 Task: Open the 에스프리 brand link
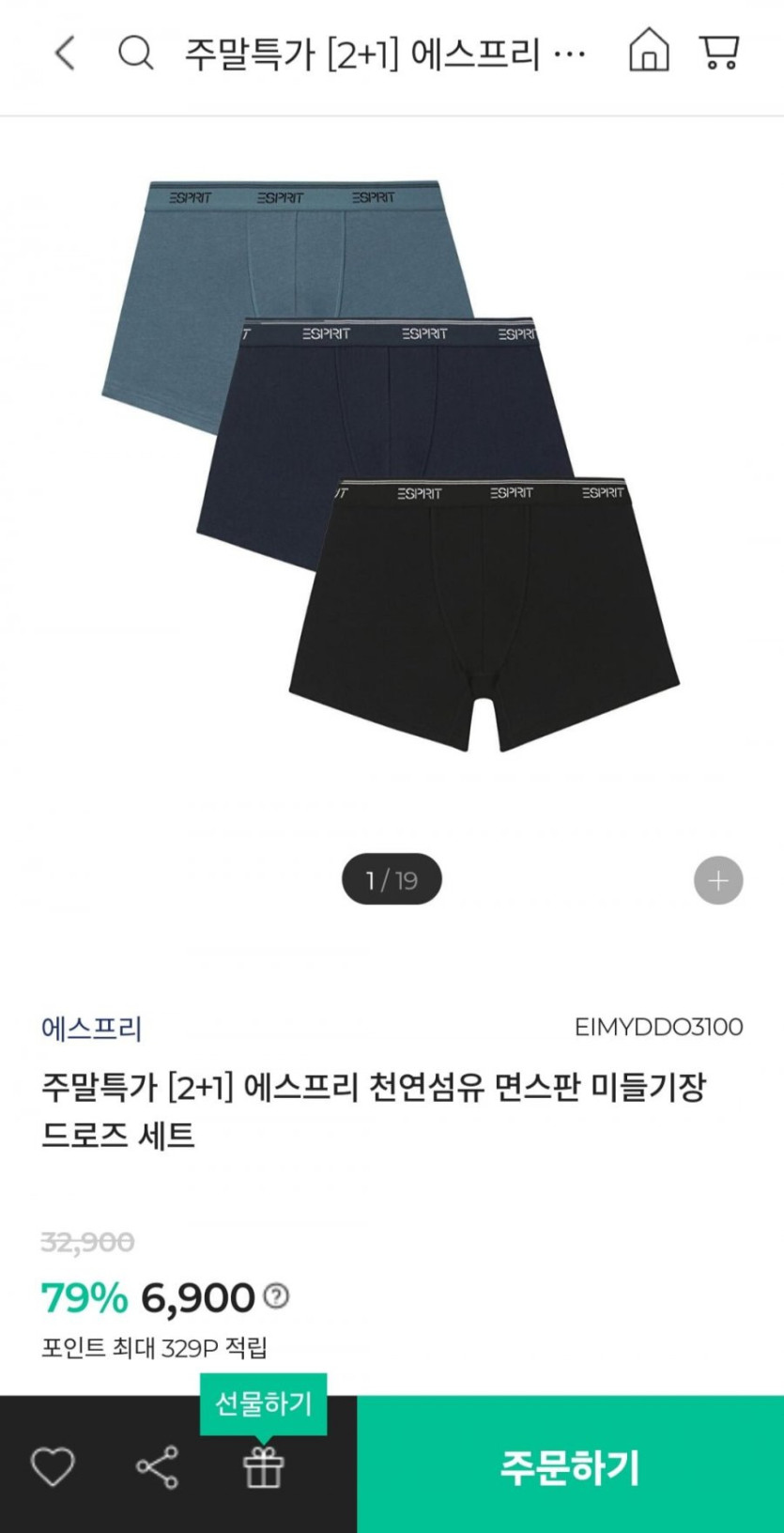(91, 1028)
